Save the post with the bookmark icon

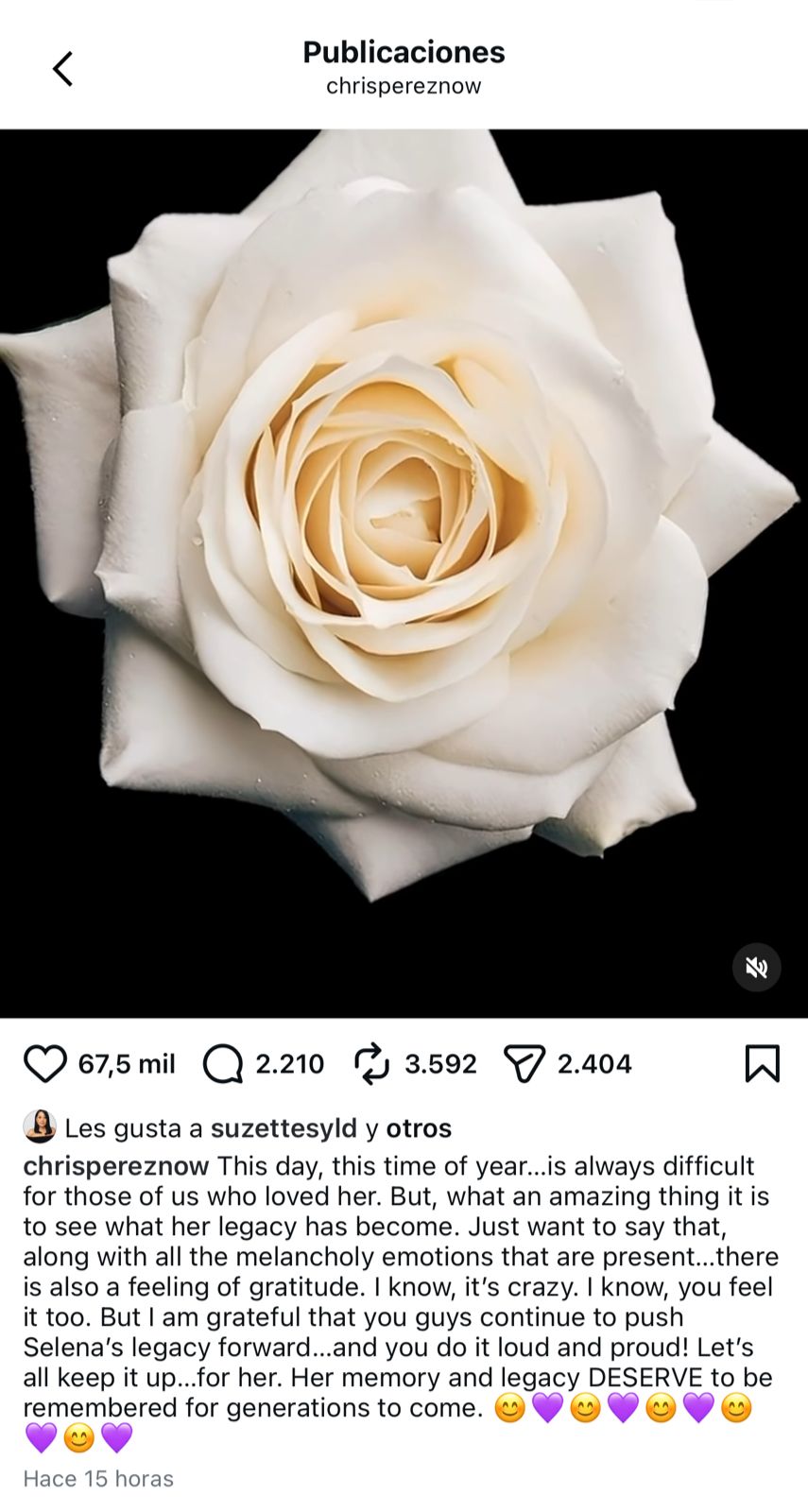(762, 1064)
